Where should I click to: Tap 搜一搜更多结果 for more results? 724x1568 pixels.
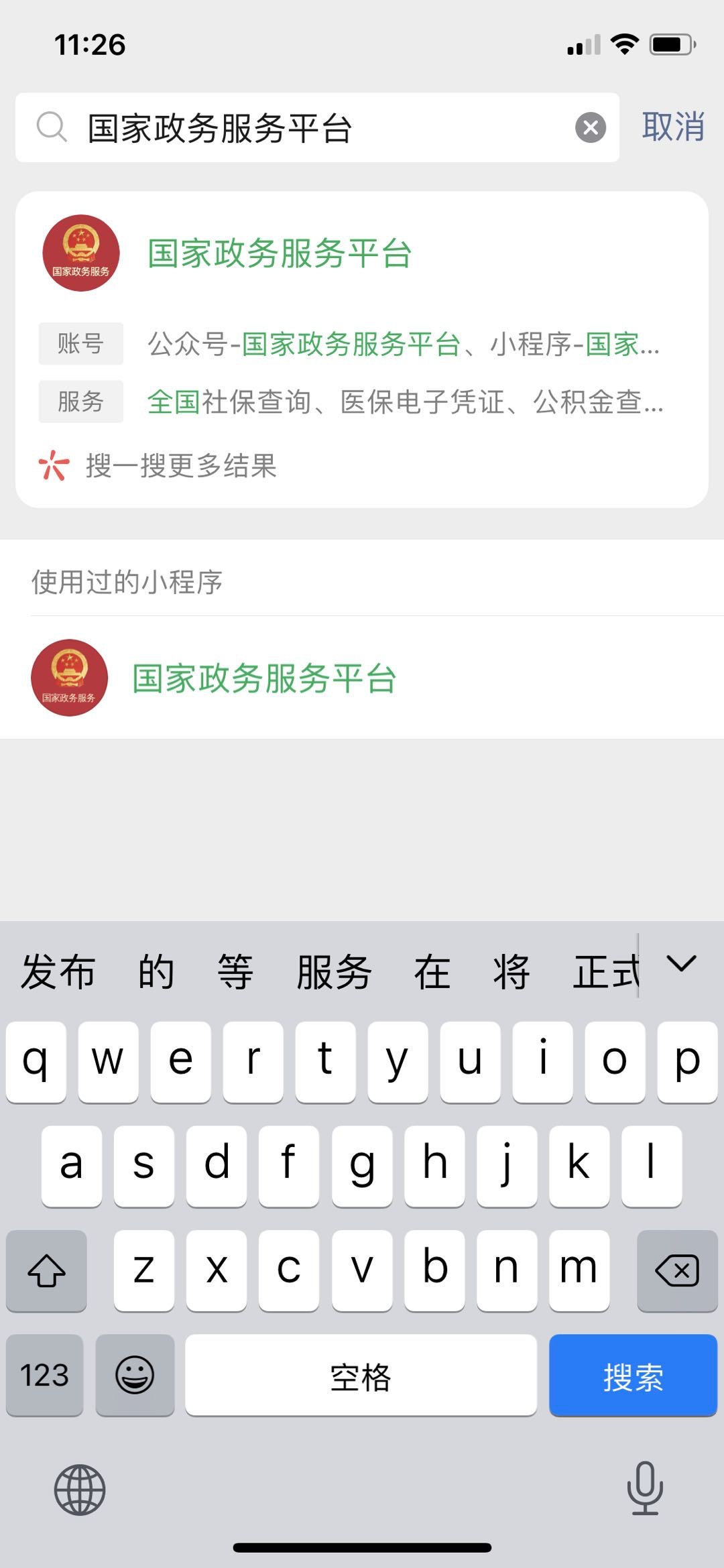[181, 466]
